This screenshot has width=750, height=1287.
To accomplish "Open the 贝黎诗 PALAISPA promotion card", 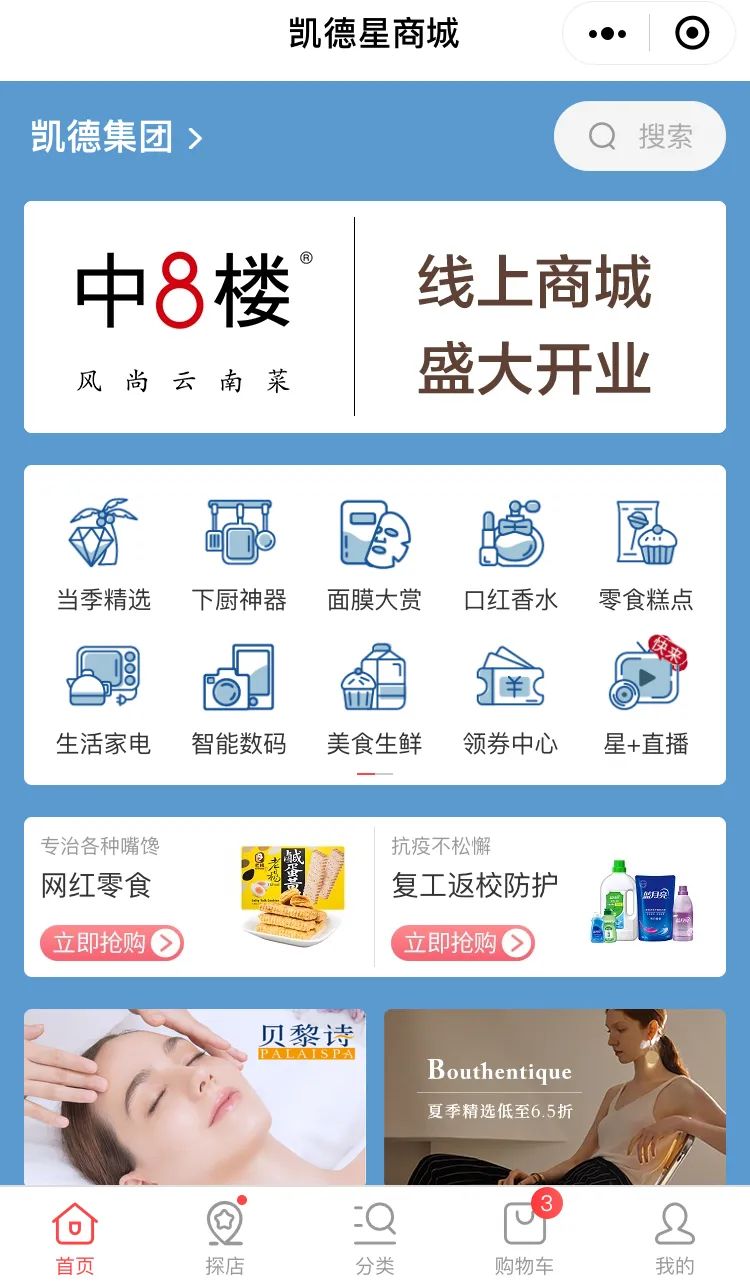I will (x=195, y=1096).
